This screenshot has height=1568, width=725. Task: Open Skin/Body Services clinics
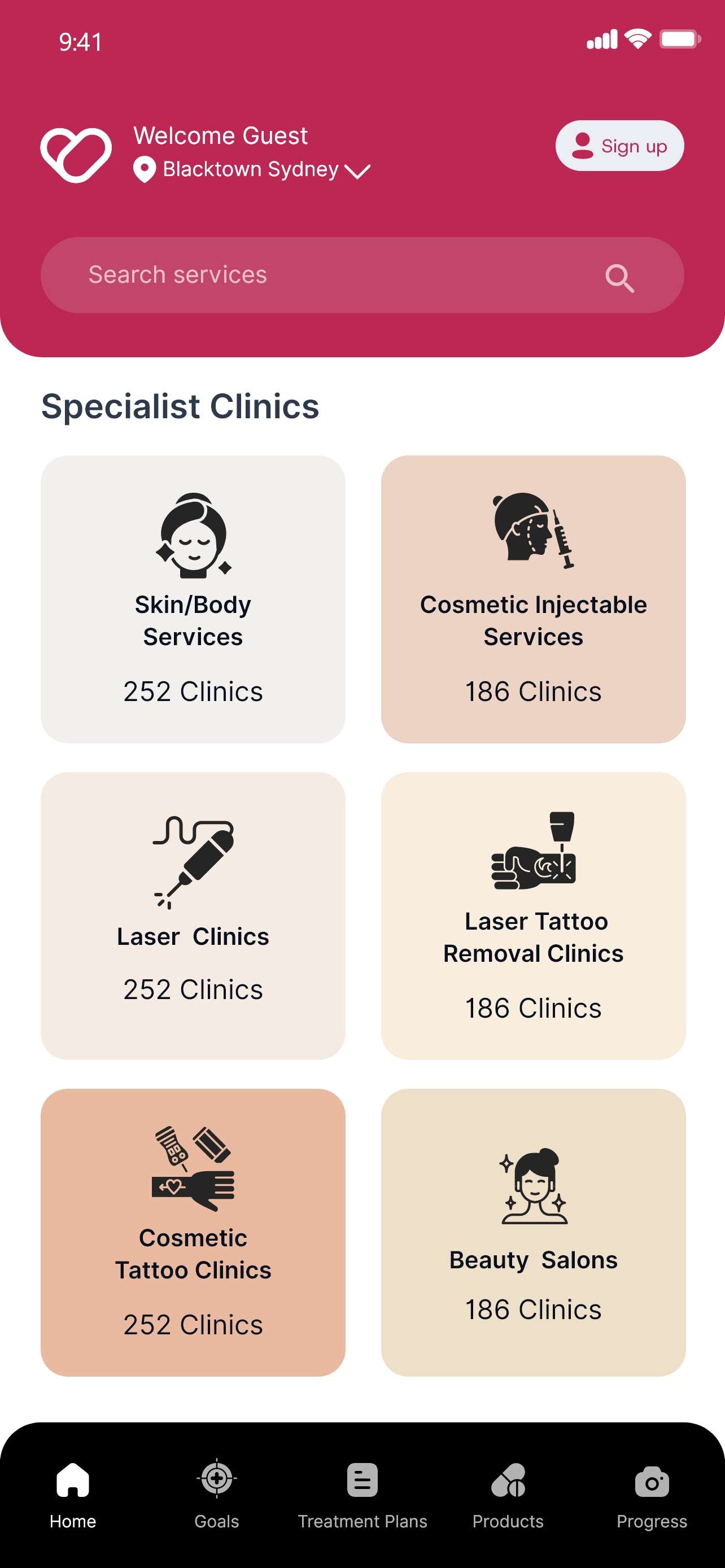pyautogui.click(x=193, y=599)
